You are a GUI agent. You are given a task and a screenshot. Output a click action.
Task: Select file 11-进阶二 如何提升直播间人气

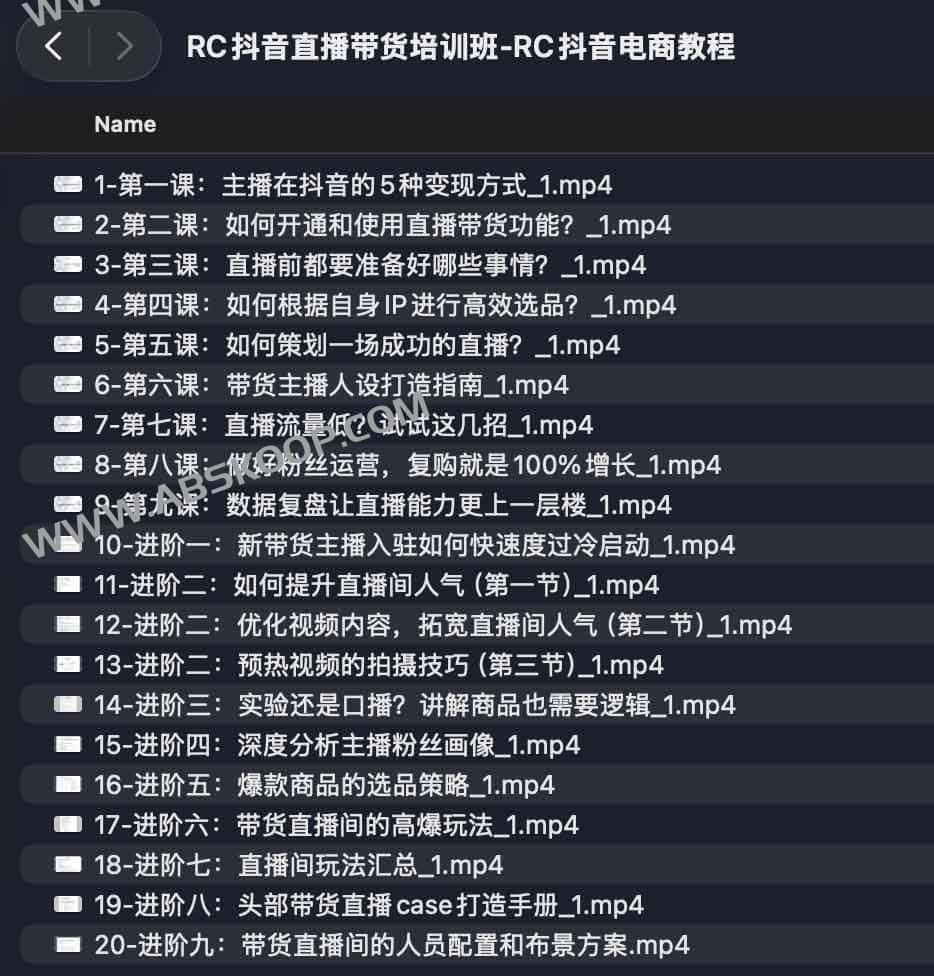tap(376, 585)
